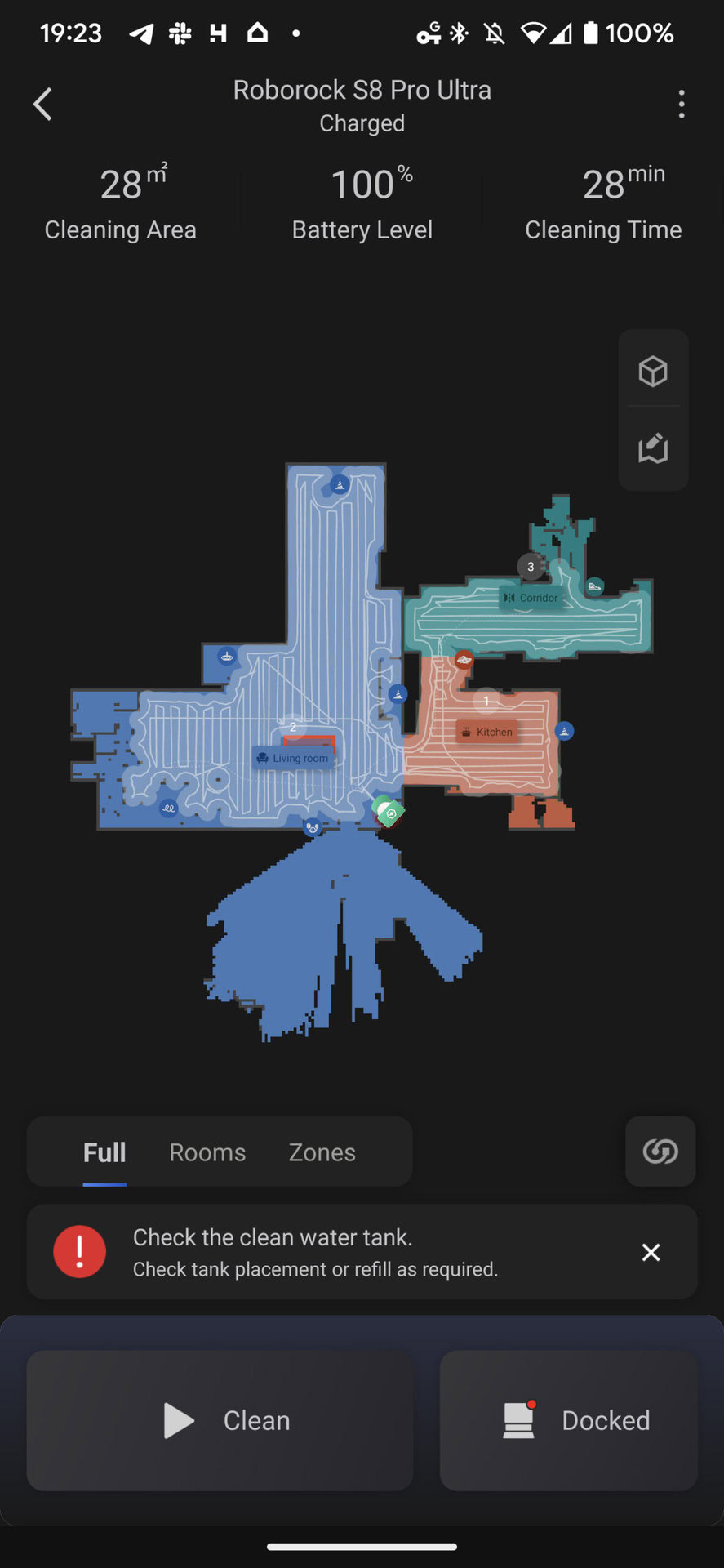Viewport: 724px width, 1568px height.
Task: Open the three-dot overflow menu
Action: tap(681, 105)
